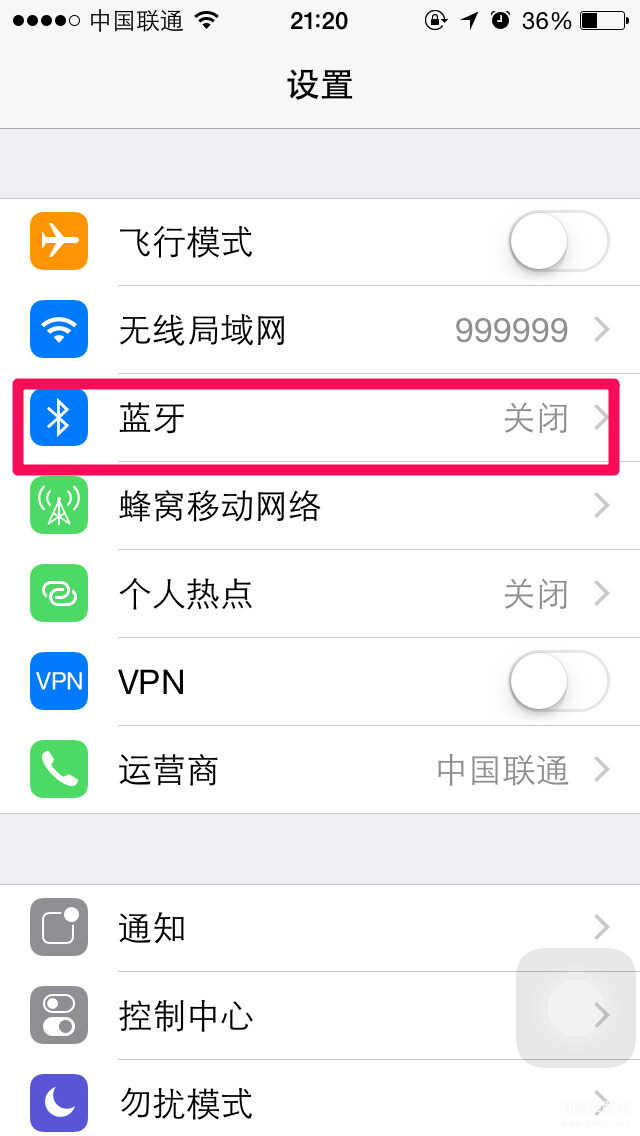Open 勿扰模式 settings

[x=320, y=1098]
